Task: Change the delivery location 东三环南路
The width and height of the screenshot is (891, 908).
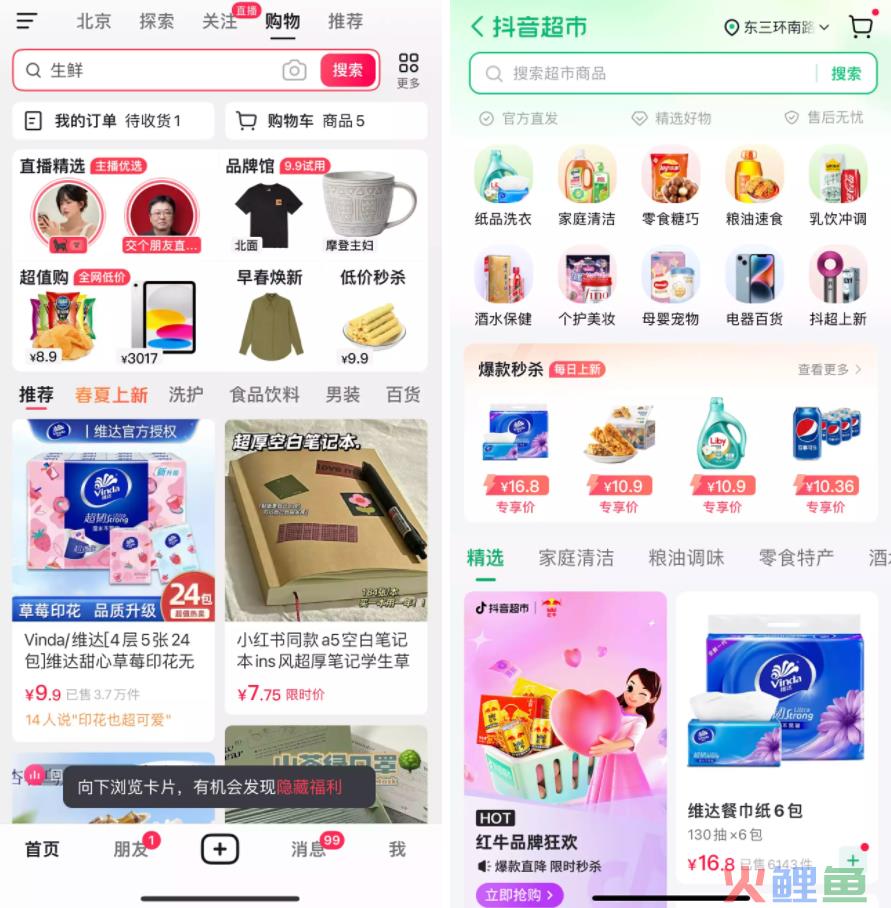Action: pyautogui.click(x=778, y=28)
